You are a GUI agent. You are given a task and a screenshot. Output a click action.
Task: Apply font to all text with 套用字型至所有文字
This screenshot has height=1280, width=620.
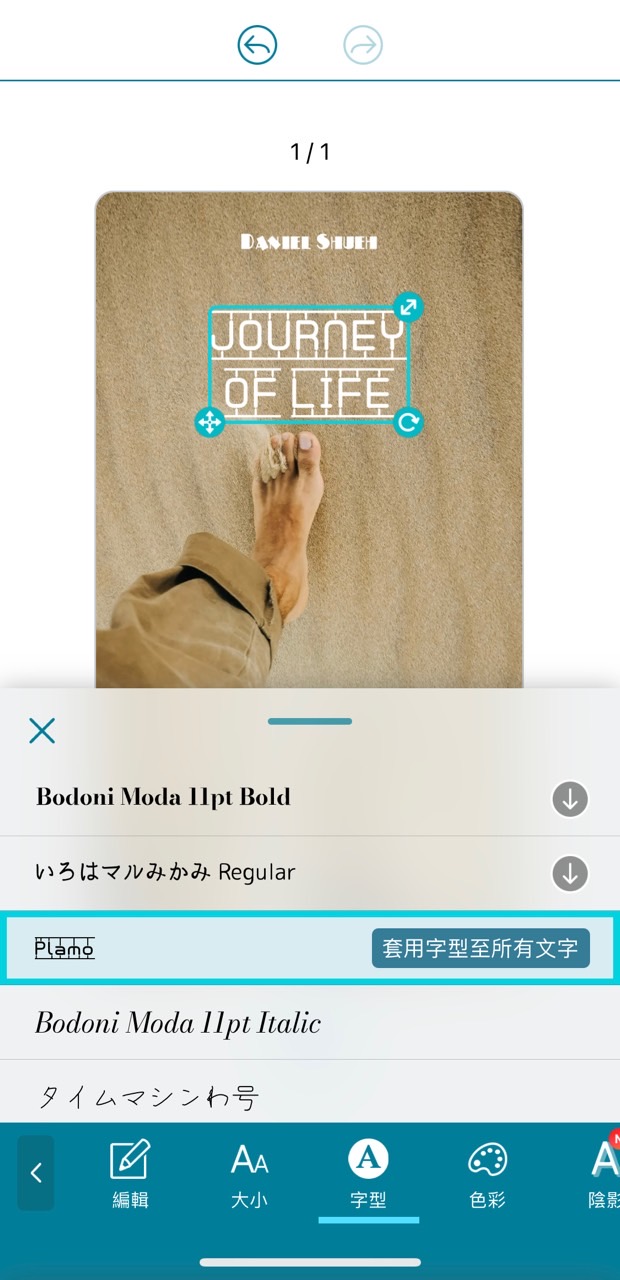480,948
